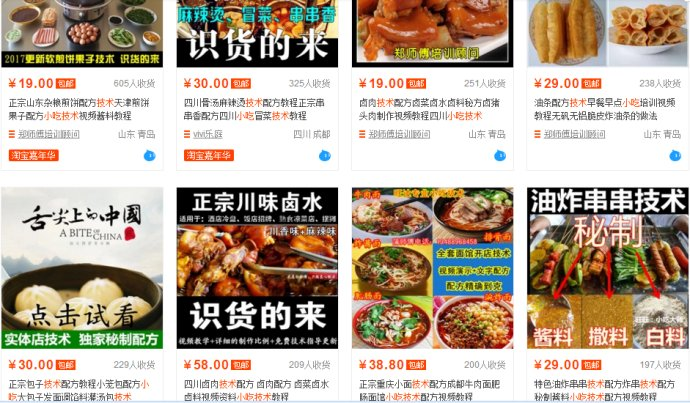Viewport: 690px width, 403px height.
Task: Chat with the vivi乐庭 seller
Action: [325, 155]
